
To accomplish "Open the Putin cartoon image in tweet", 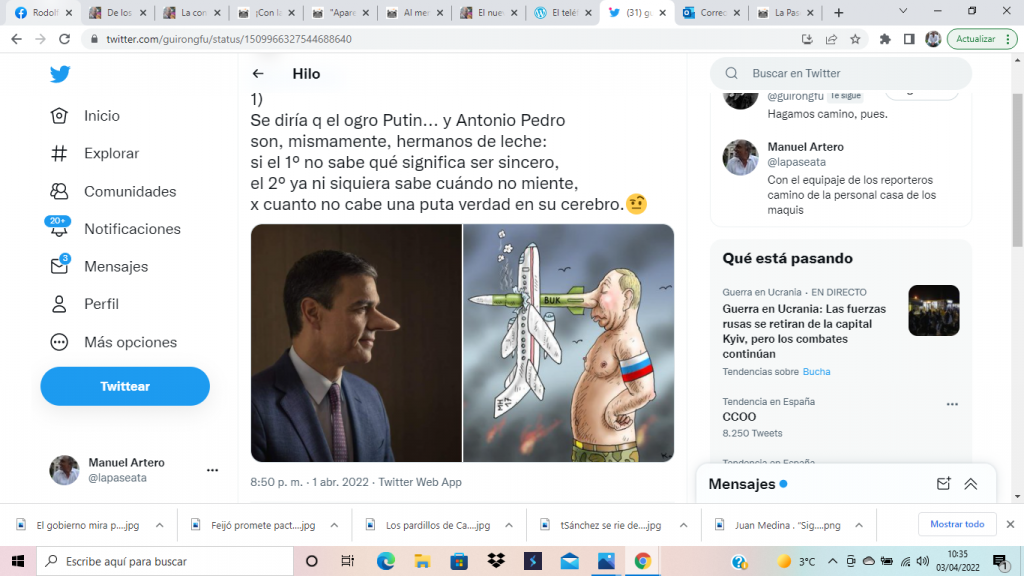I will pyautogui.click(x=569, y=343).
